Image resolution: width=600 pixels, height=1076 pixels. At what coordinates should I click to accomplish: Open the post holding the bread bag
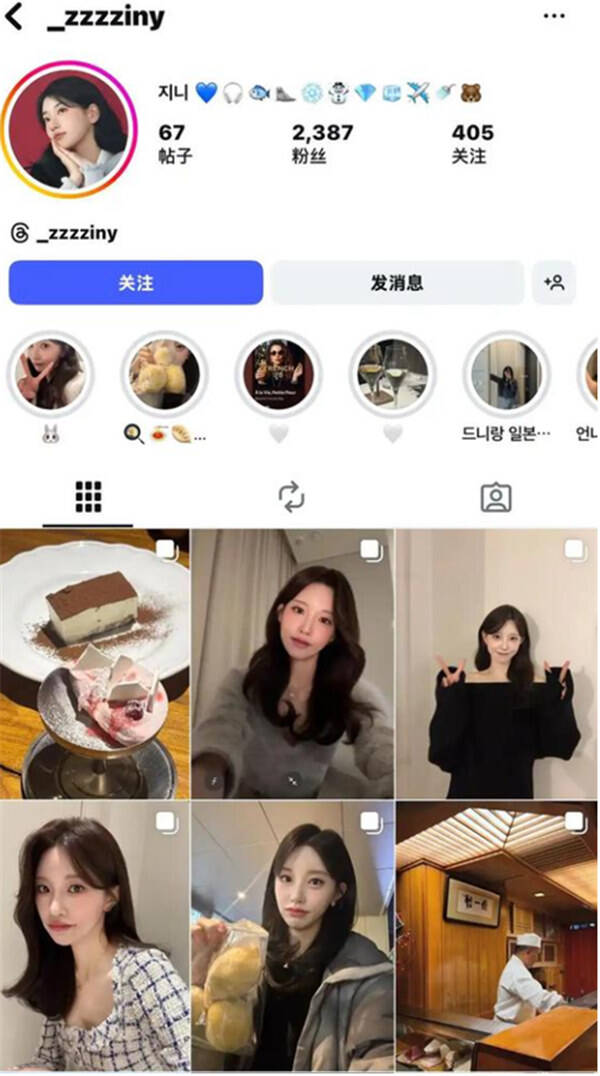click(x=292, y=937)
